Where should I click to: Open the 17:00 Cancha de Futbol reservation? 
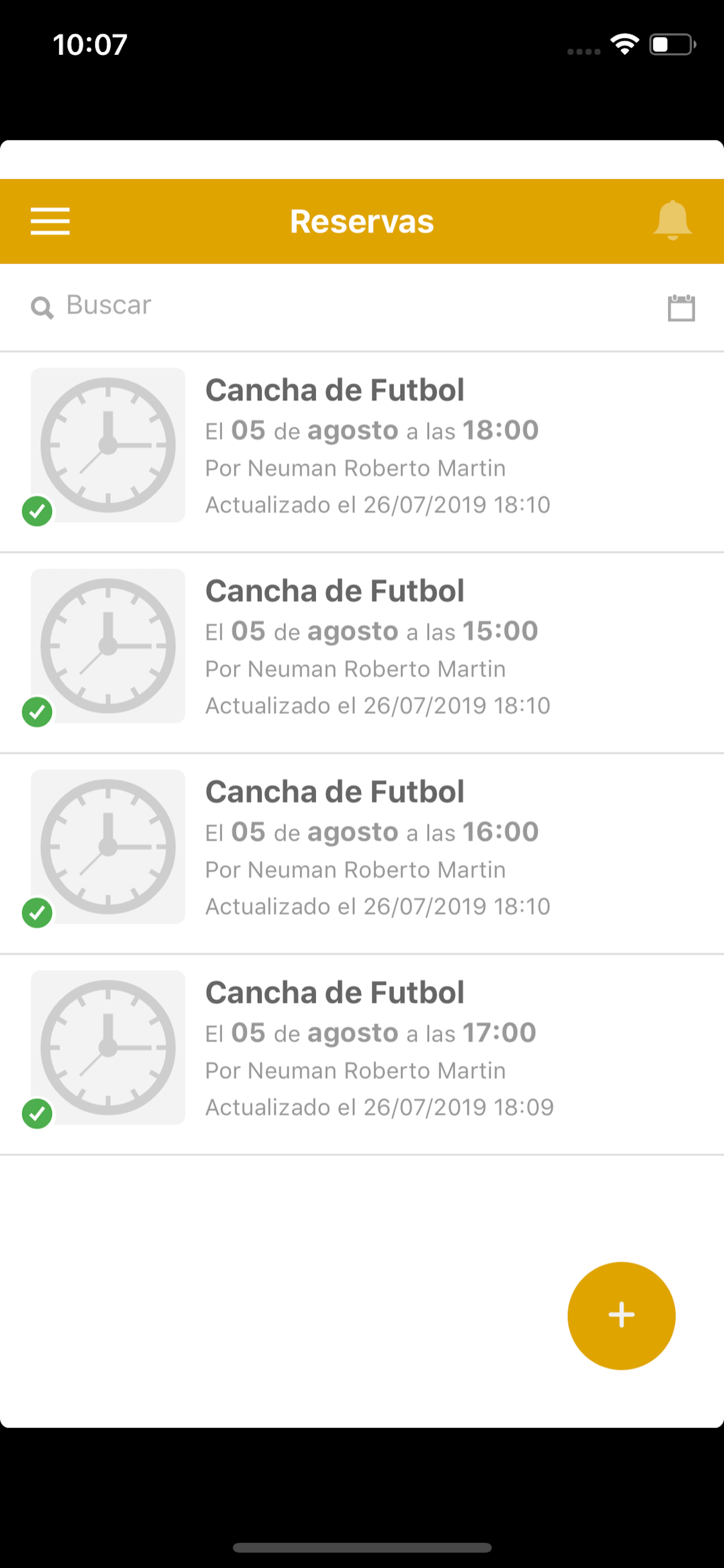pyautogui.click(x=362, y=1054)
